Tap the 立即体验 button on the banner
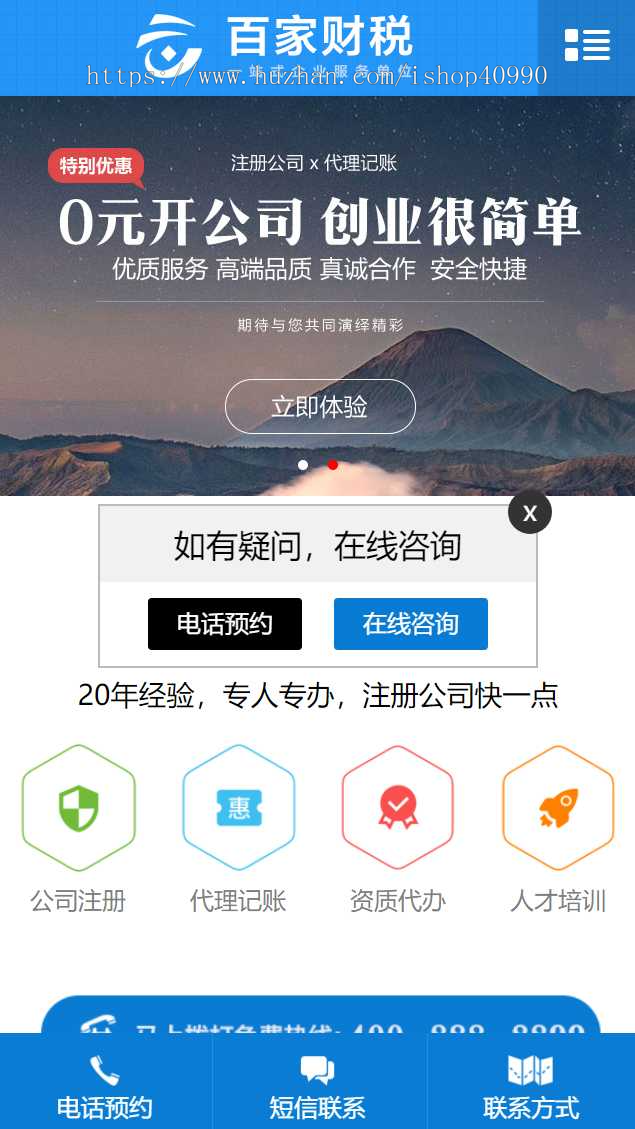This screenshot has height=1129, width=635. click(320, 406)
